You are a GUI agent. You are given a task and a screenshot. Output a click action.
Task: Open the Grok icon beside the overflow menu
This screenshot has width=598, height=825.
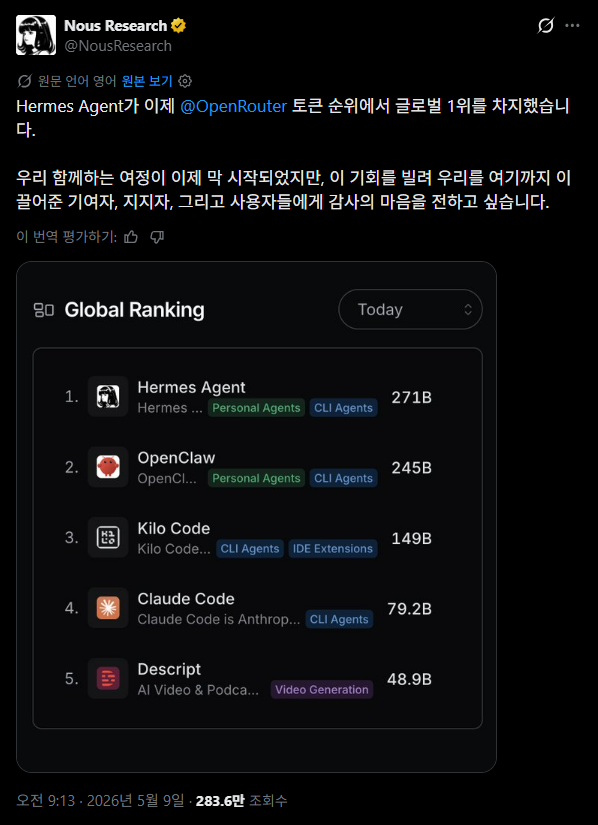click(546, 26)
